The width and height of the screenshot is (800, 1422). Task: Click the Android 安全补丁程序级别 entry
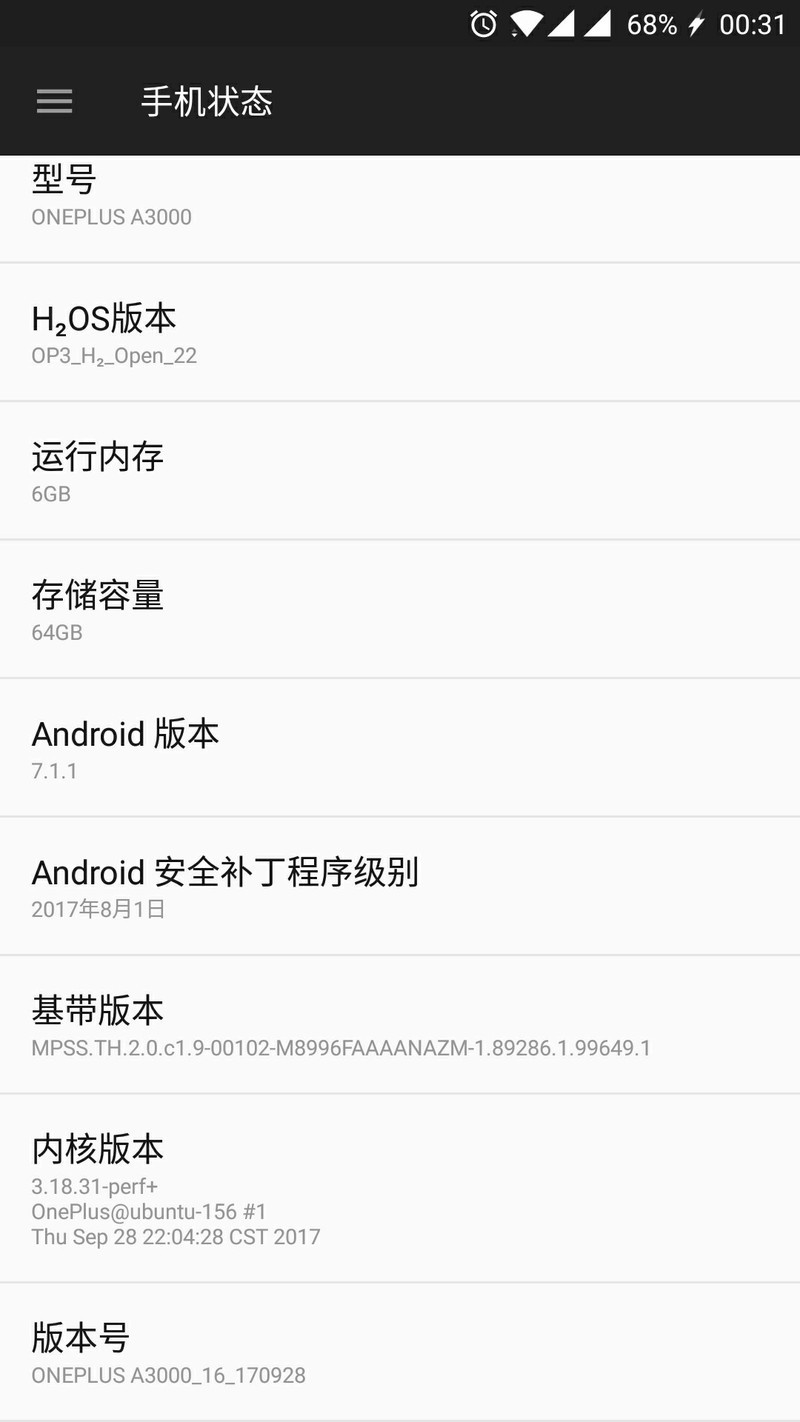[x=400, y=887]
